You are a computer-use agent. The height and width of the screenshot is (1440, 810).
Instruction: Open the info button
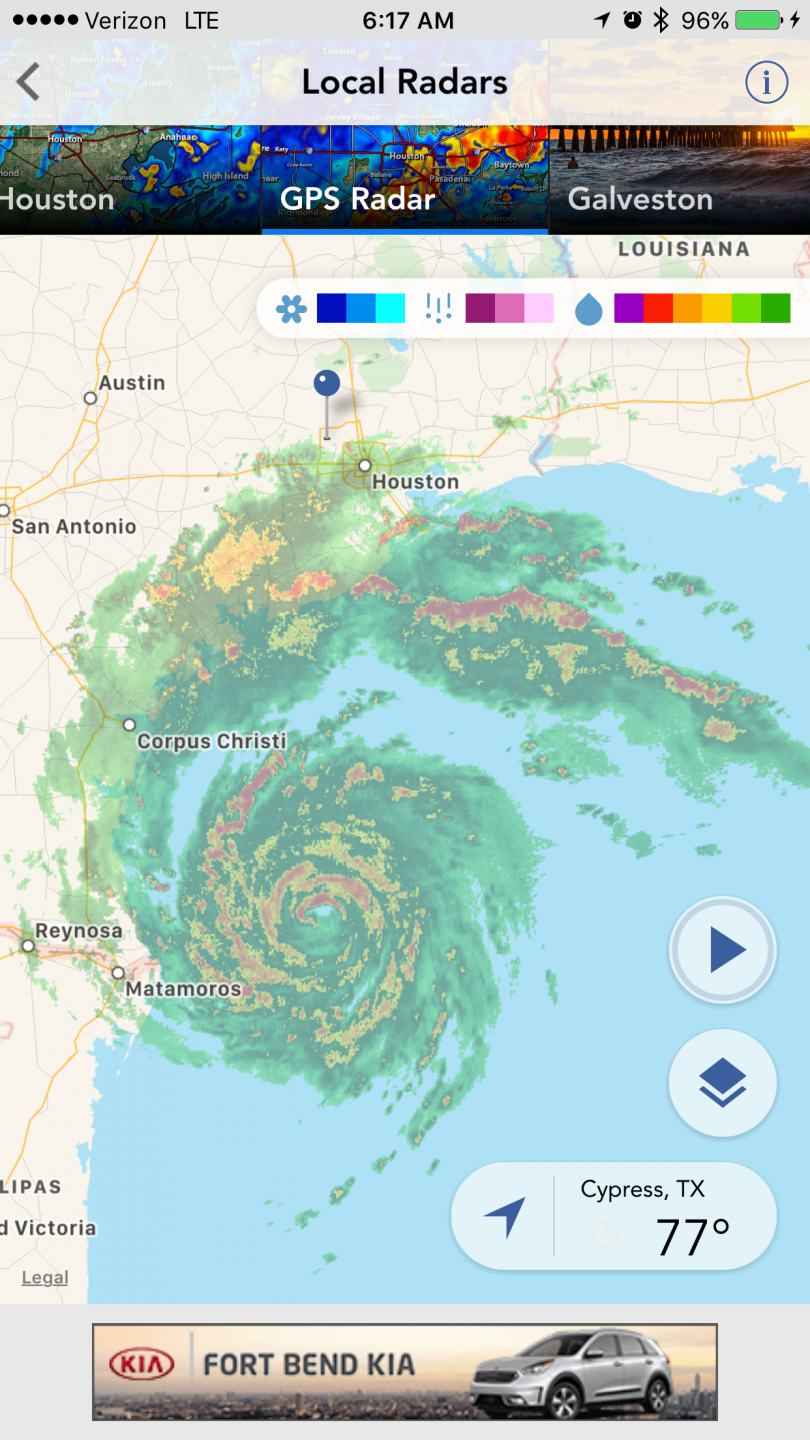766,82
